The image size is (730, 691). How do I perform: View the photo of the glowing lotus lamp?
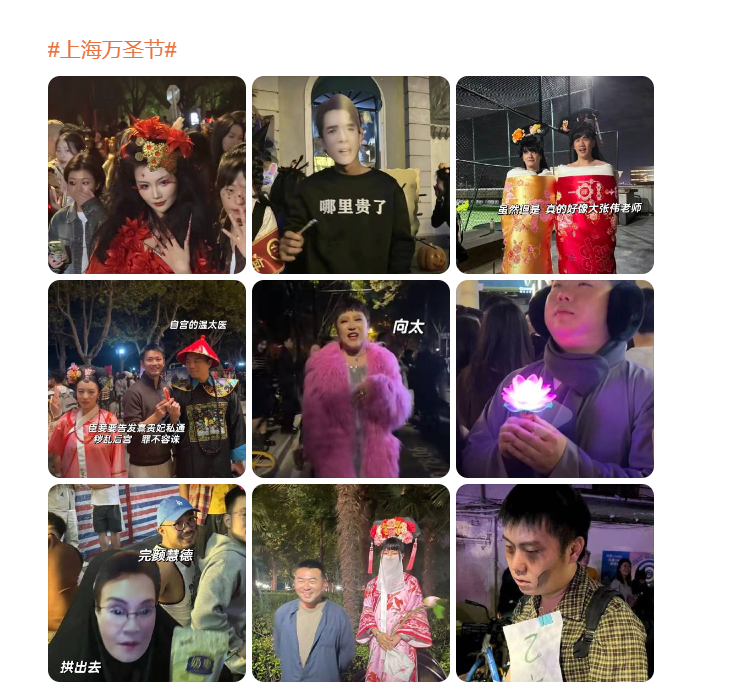pyautogui.click(x=555, y=379)
